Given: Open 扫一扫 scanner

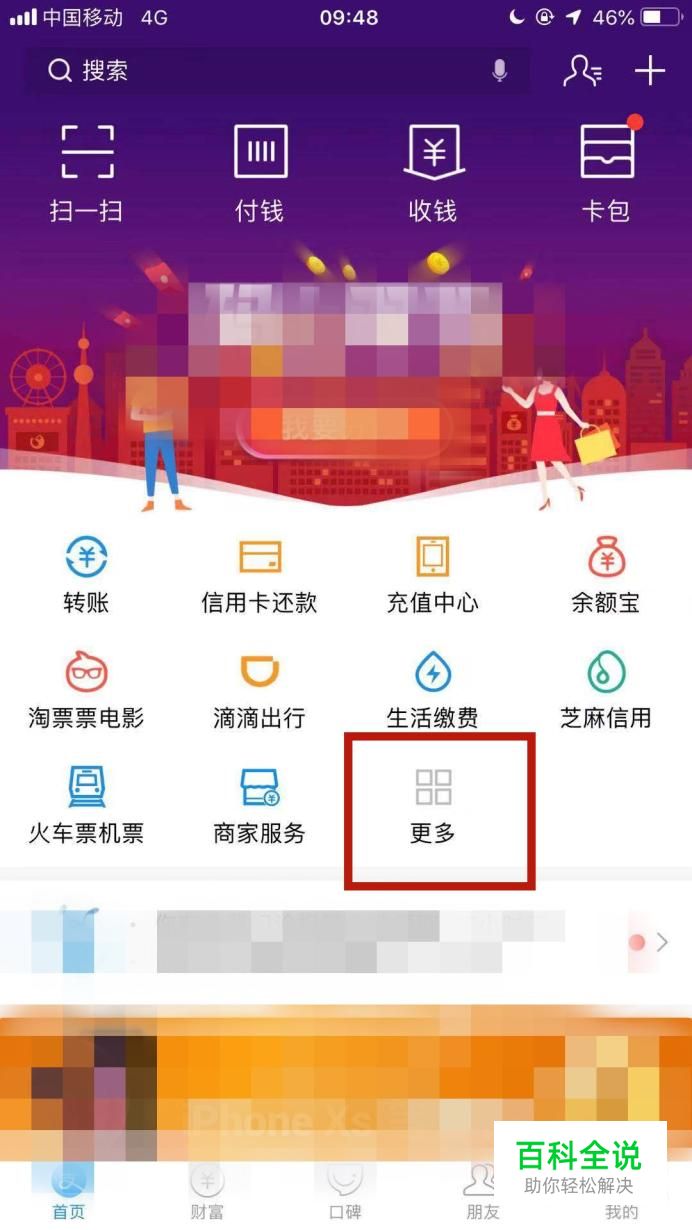Looking at the screenshot, I should (87, 172).
